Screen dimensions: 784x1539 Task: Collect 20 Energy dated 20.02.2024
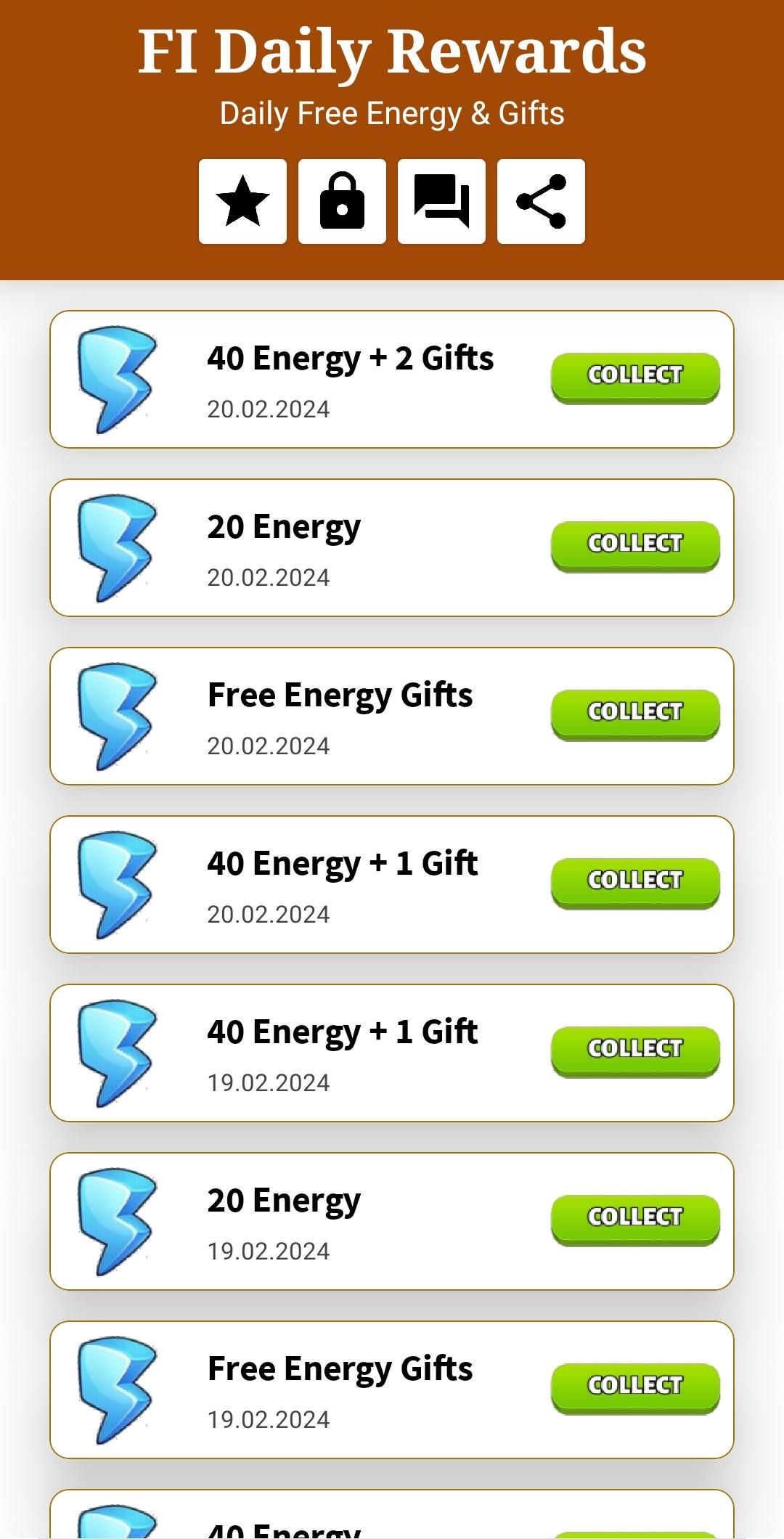[x=635, y=545]
